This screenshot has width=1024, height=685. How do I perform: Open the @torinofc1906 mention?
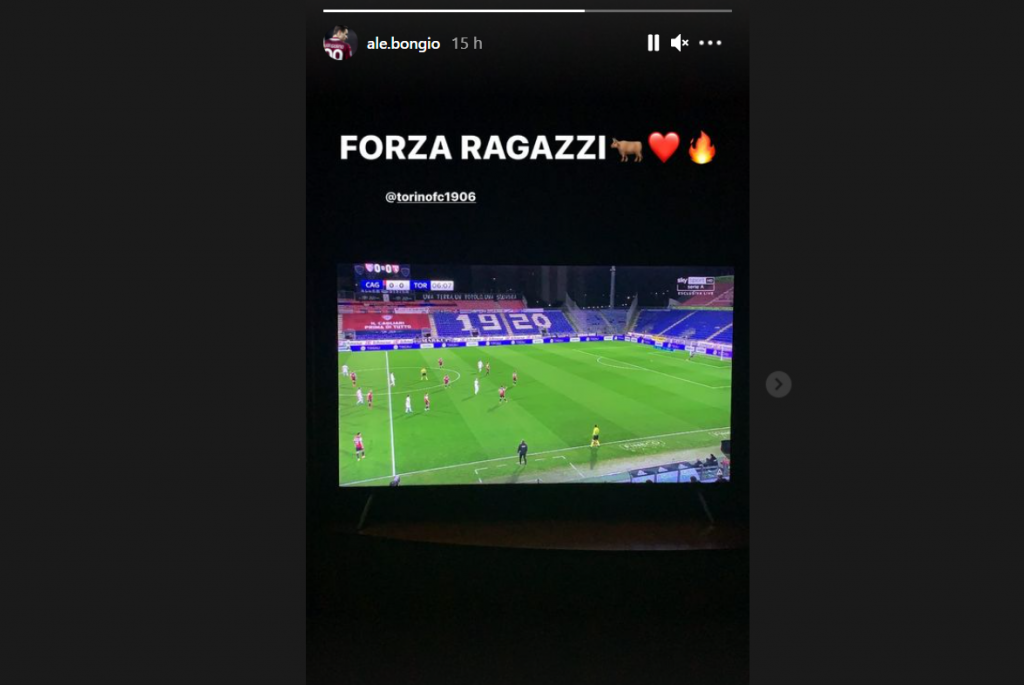(x=430, y=197)
